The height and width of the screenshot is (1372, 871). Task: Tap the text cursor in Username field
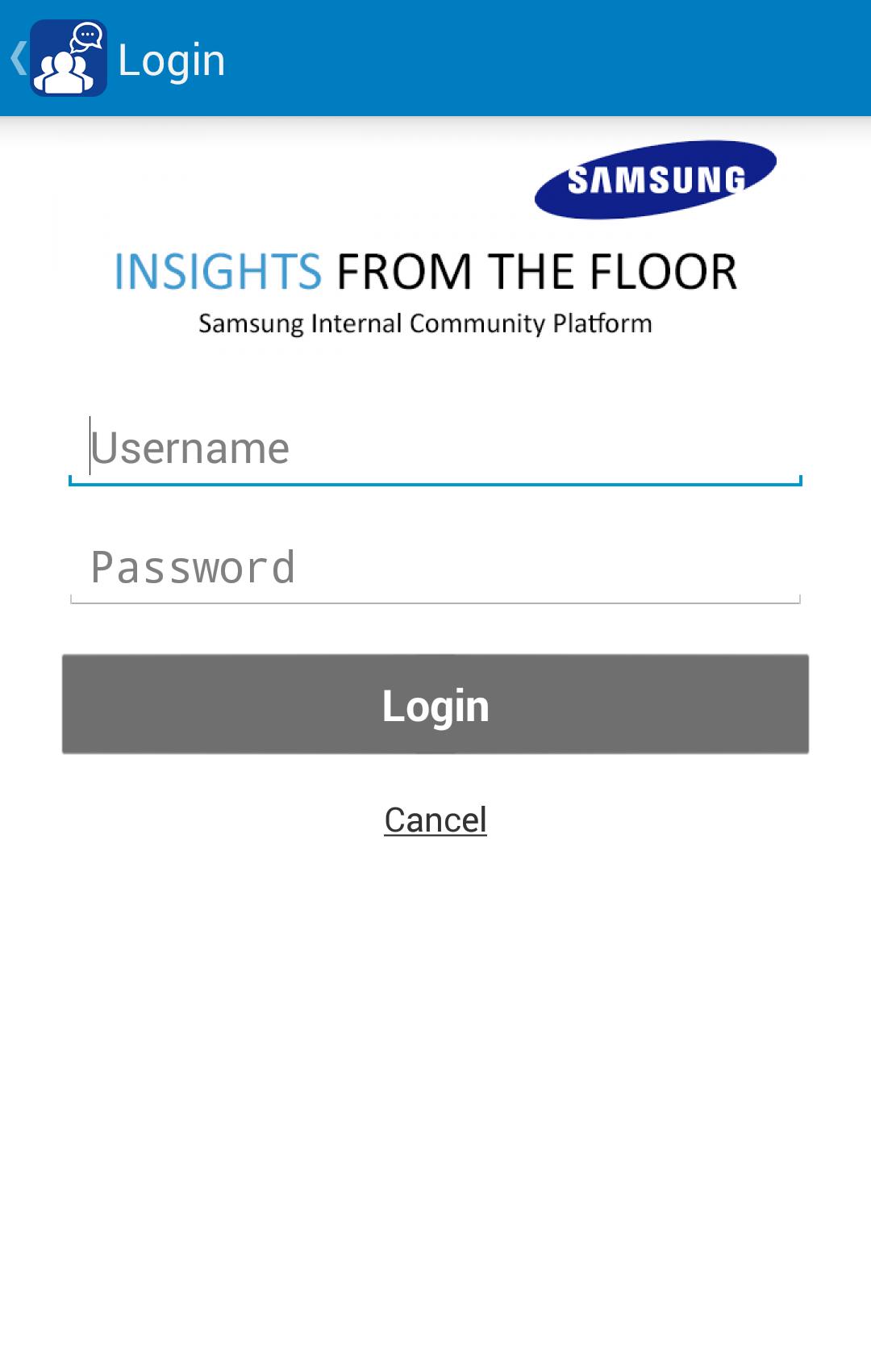click(x=90, y=445)
